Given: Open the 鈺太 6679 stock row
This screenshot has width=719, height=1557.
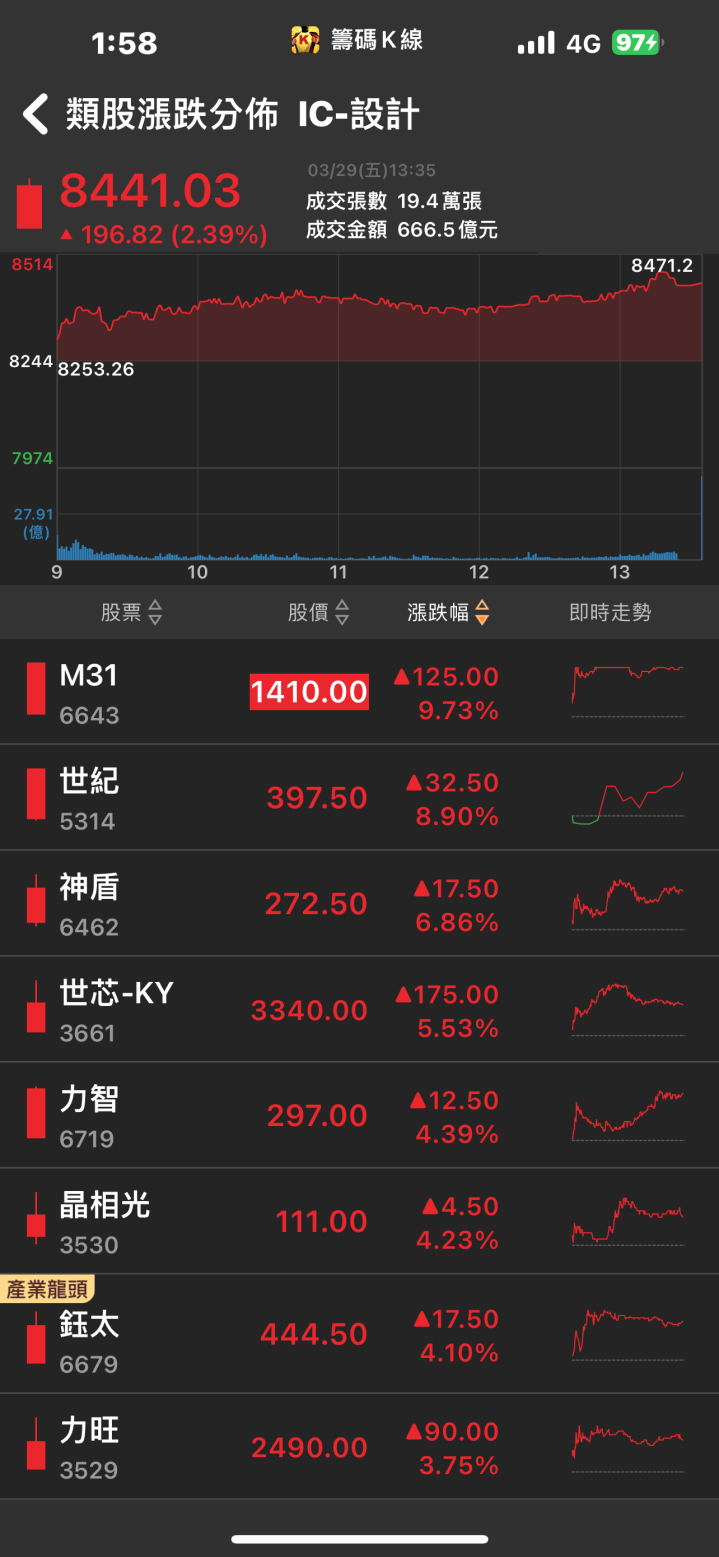Looking at the screenshot, I should point(359,1335).
